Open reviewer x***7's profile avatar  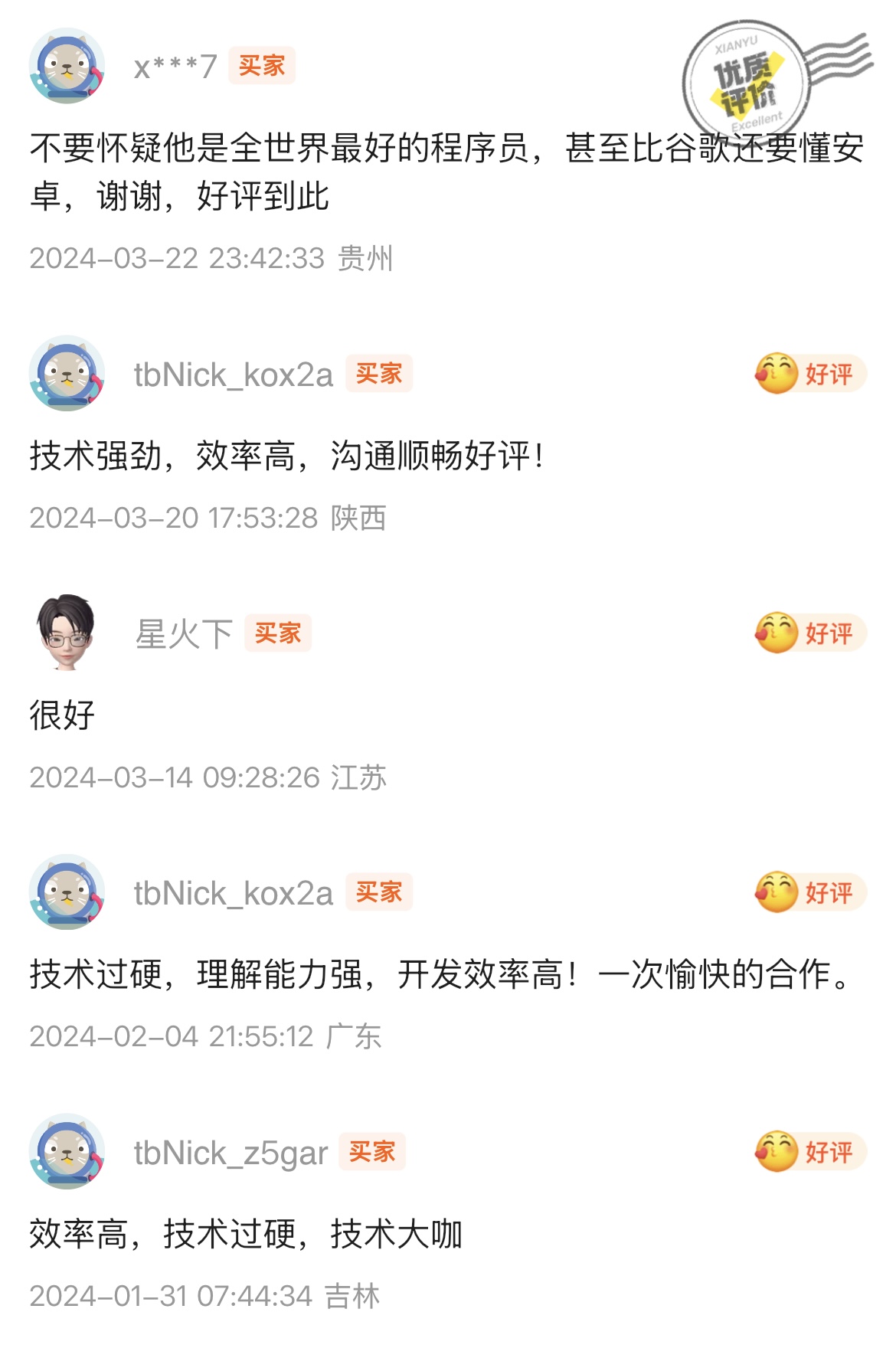(x=67, y=67)
